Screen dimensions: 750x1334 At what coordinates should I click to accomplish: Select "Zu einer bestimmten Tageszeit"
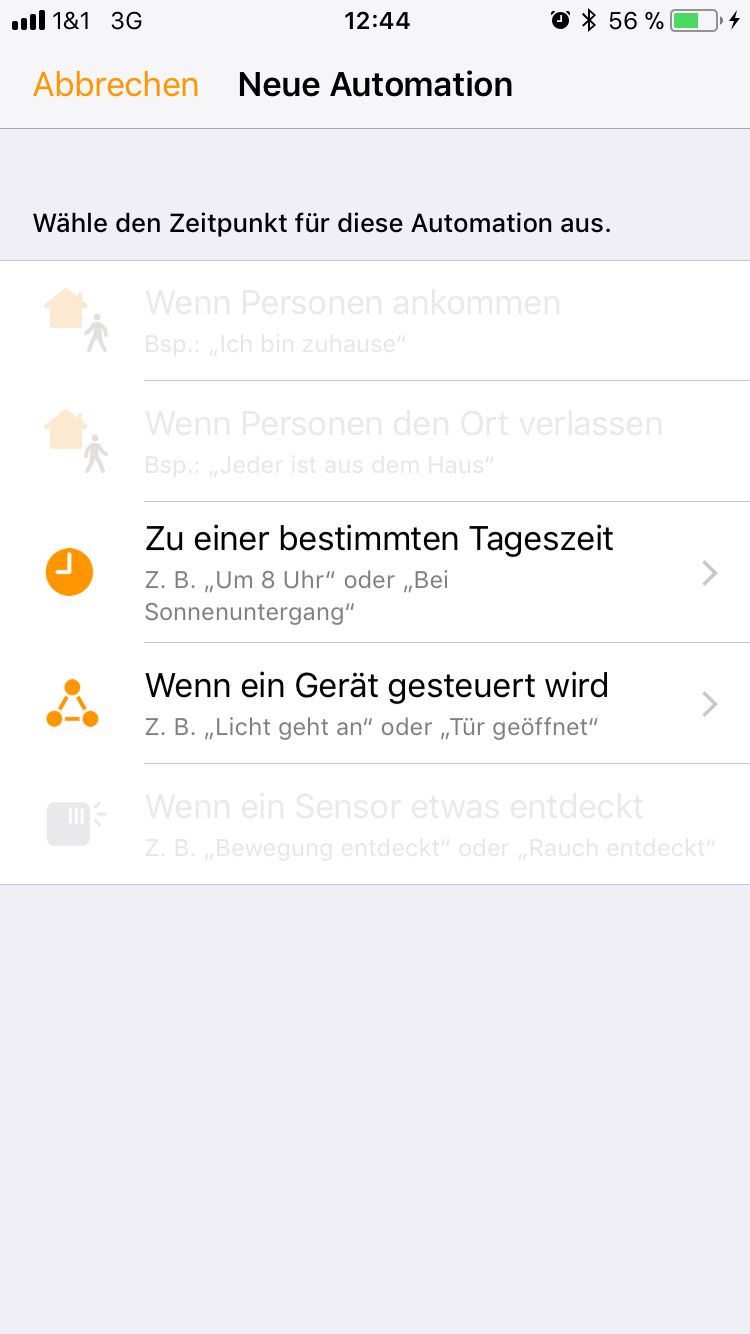(380, 572)
